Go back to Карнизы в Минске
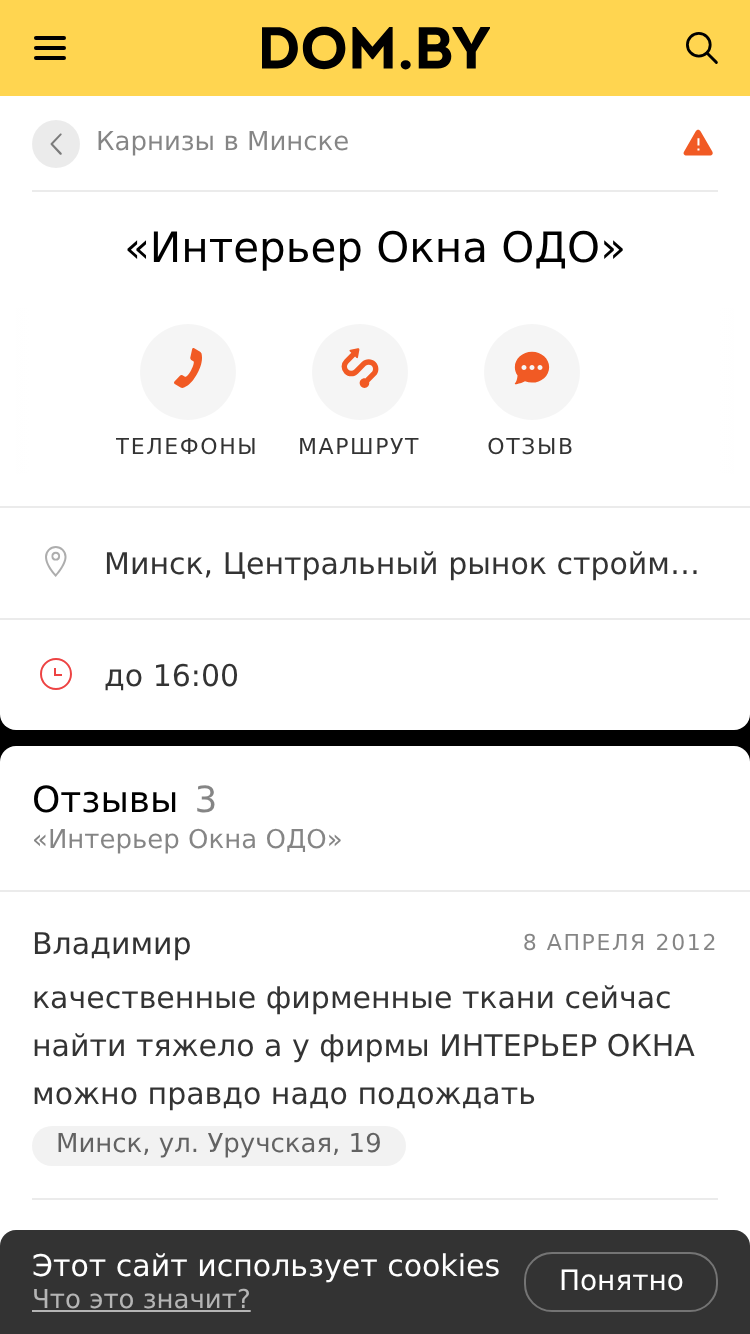This screenshot has width=750, height=1334. pyautogui.click(x=56, y=143)
